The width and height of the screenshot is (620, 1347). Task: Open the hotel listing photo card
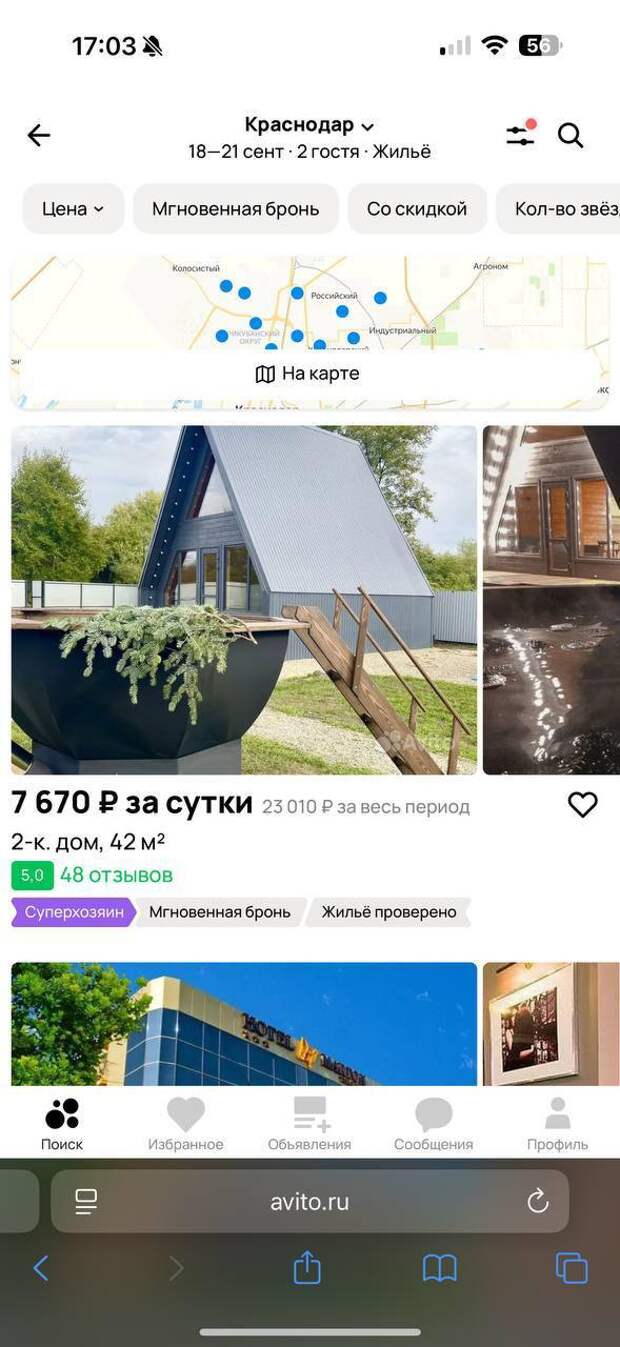(244, 1024)
